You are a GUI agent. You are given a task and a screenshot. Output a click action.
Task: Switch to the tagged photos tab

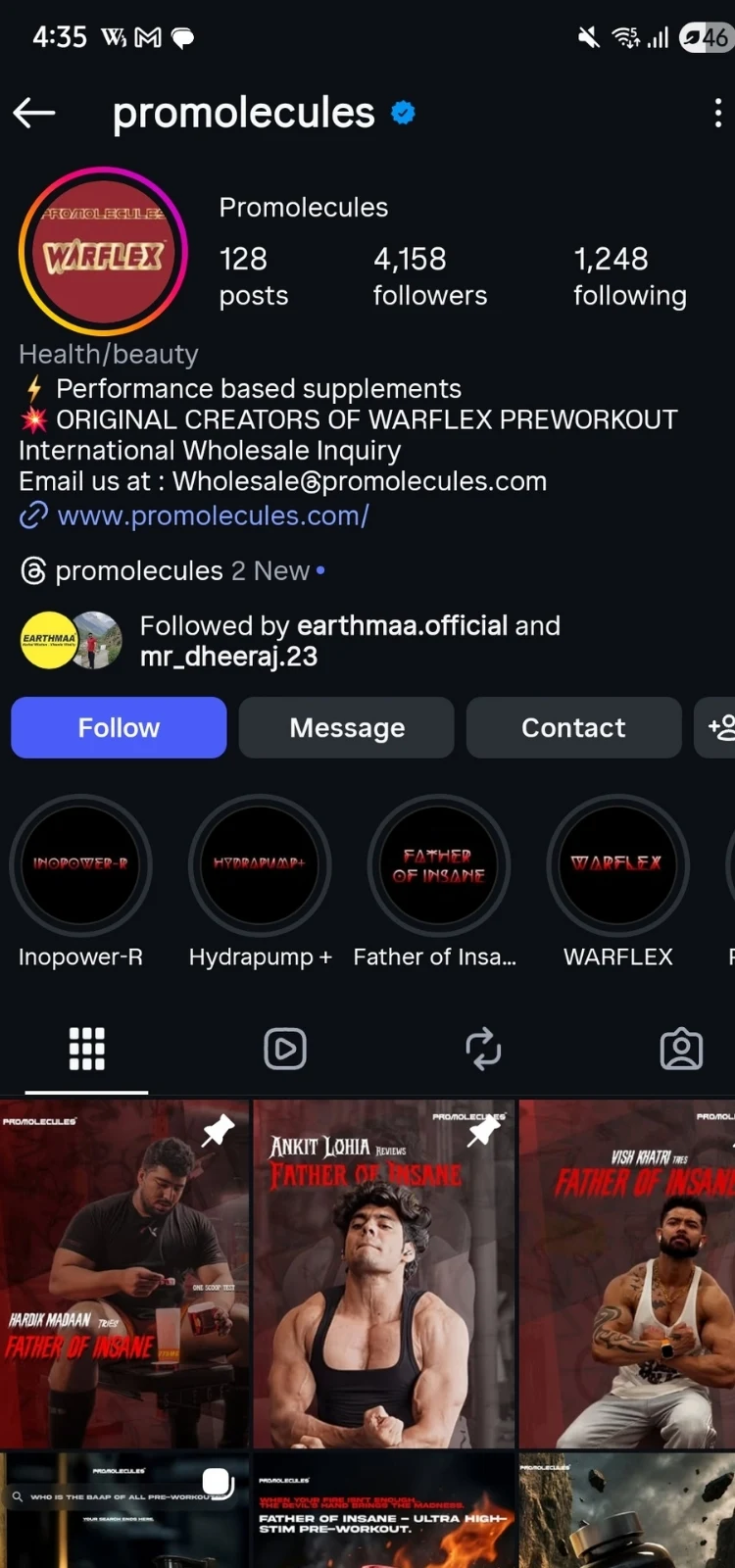[x=681, y=1049]
